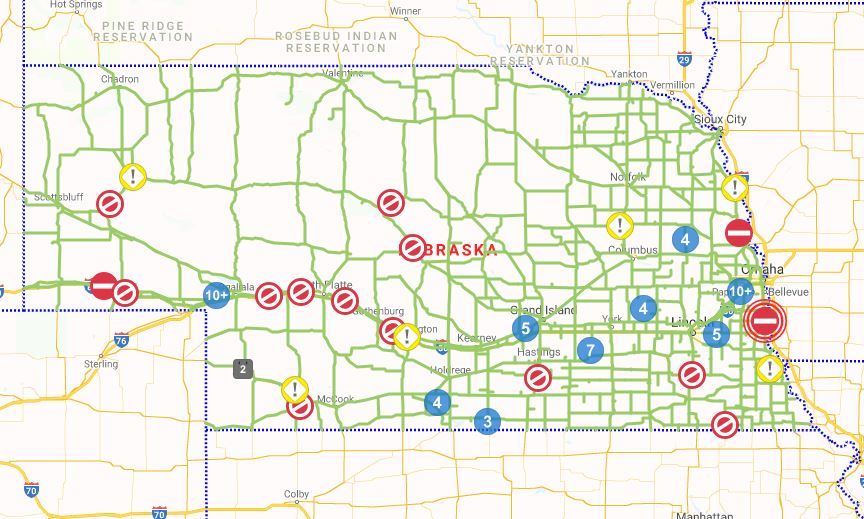Screen dimensions: 864x519
Task: Open the 10+ cluster near Omaha
Action: 740,291
